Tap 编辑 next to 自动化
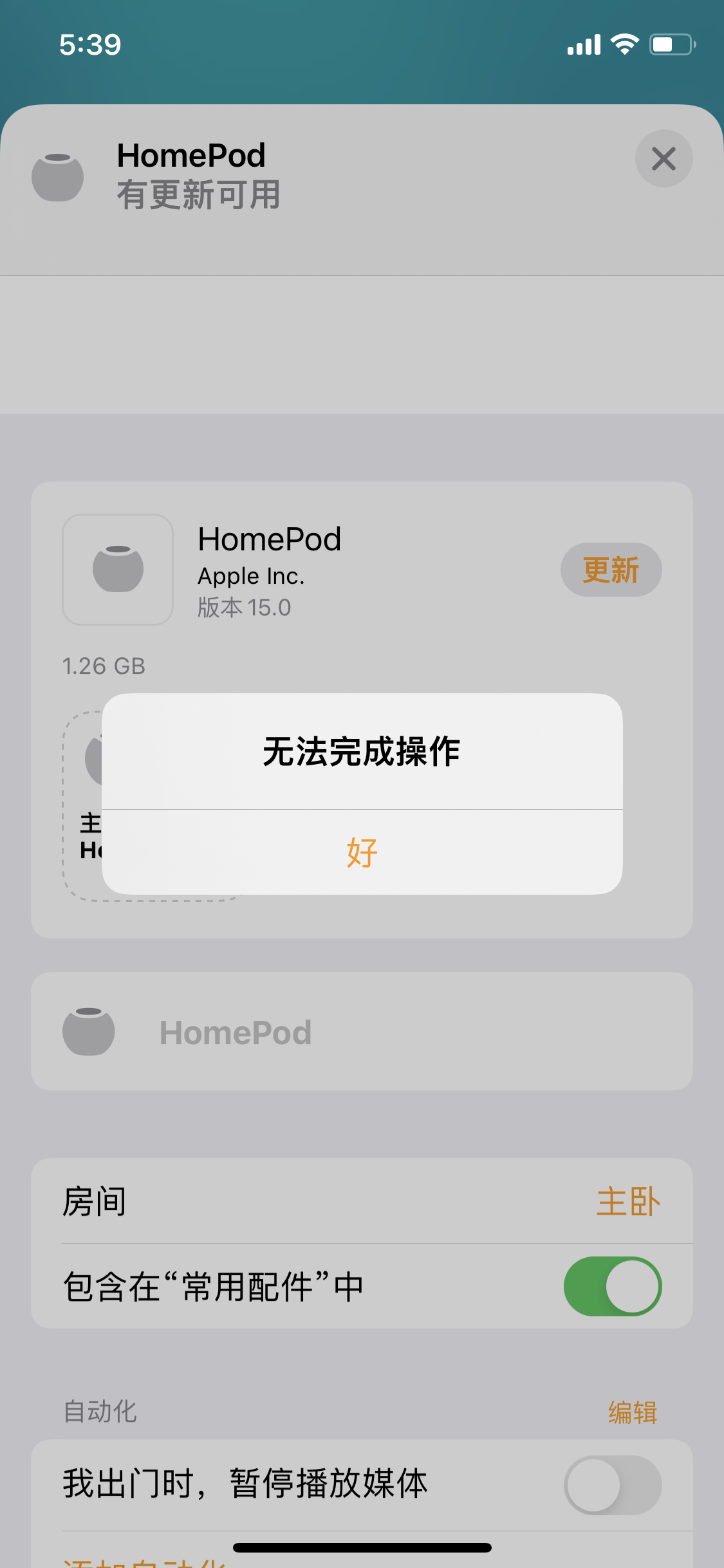724x1568 pixels. [632, 1412]
